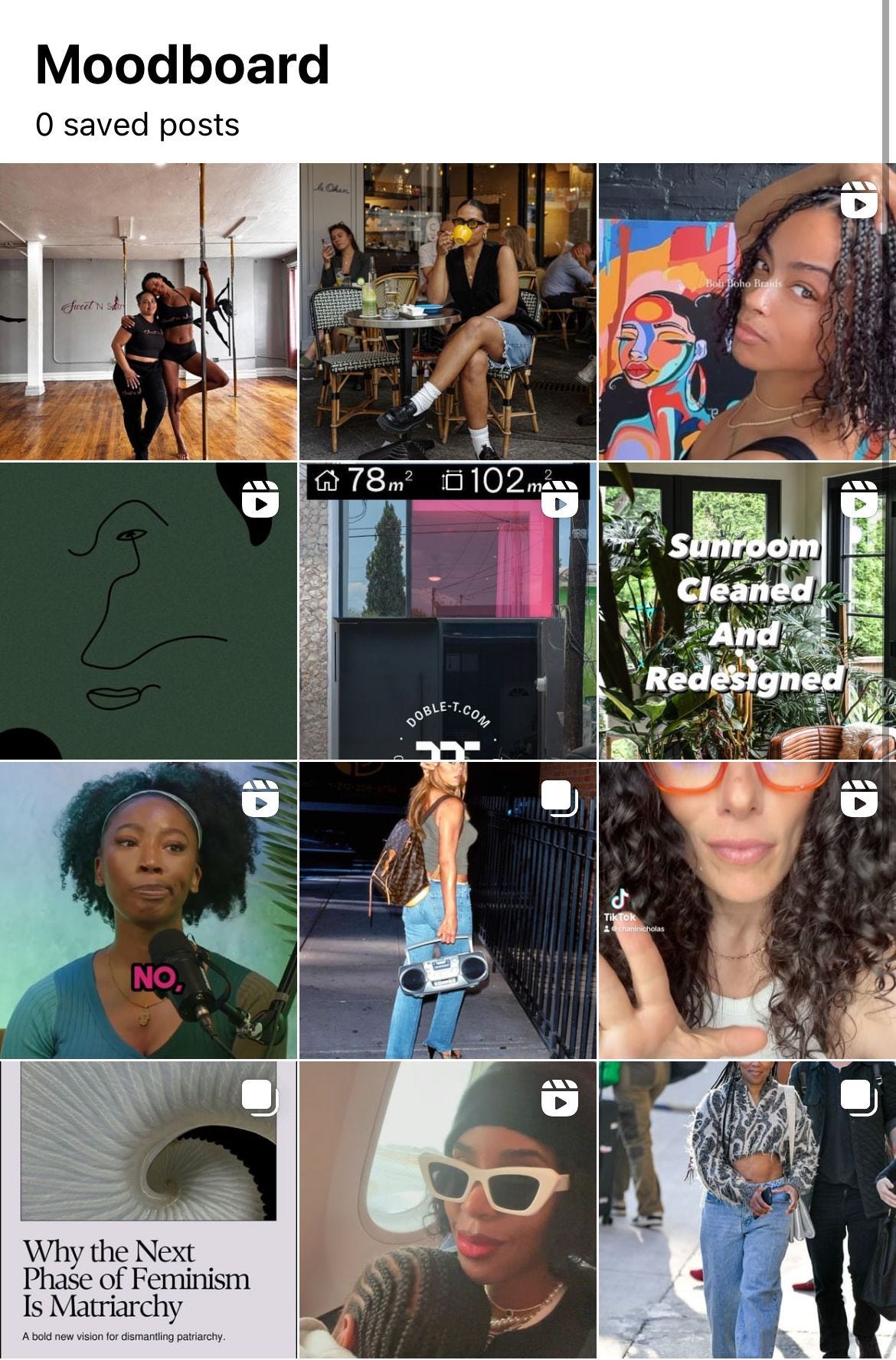Viewport: 896px width, 1360px height.
Task: Open the 78m² house reel by Doble-T
Action: [x=447, y=610]
